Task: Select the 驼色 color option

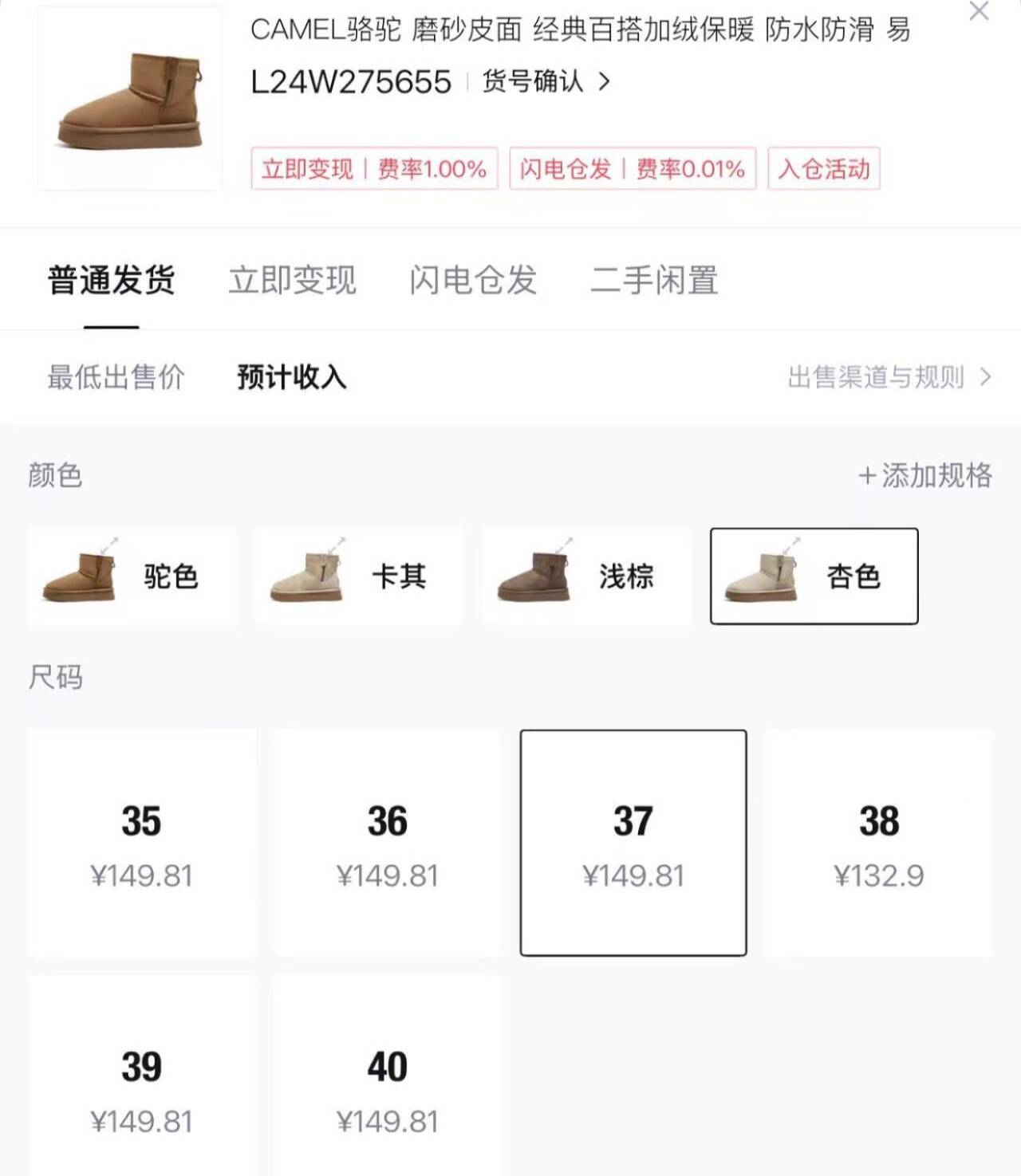Action: click(x=132, y=576)
